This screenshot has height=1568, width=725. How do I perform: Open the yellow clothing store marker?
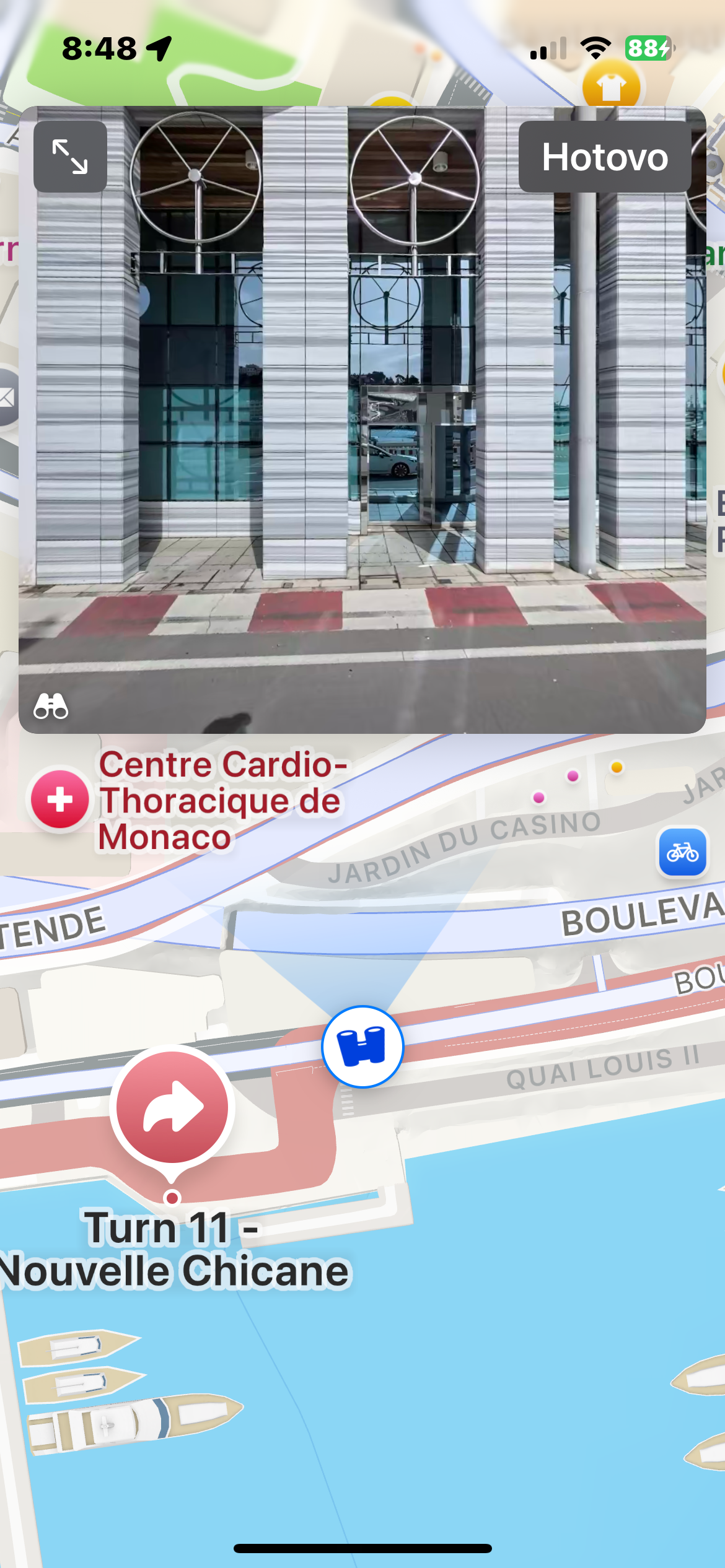611,86
